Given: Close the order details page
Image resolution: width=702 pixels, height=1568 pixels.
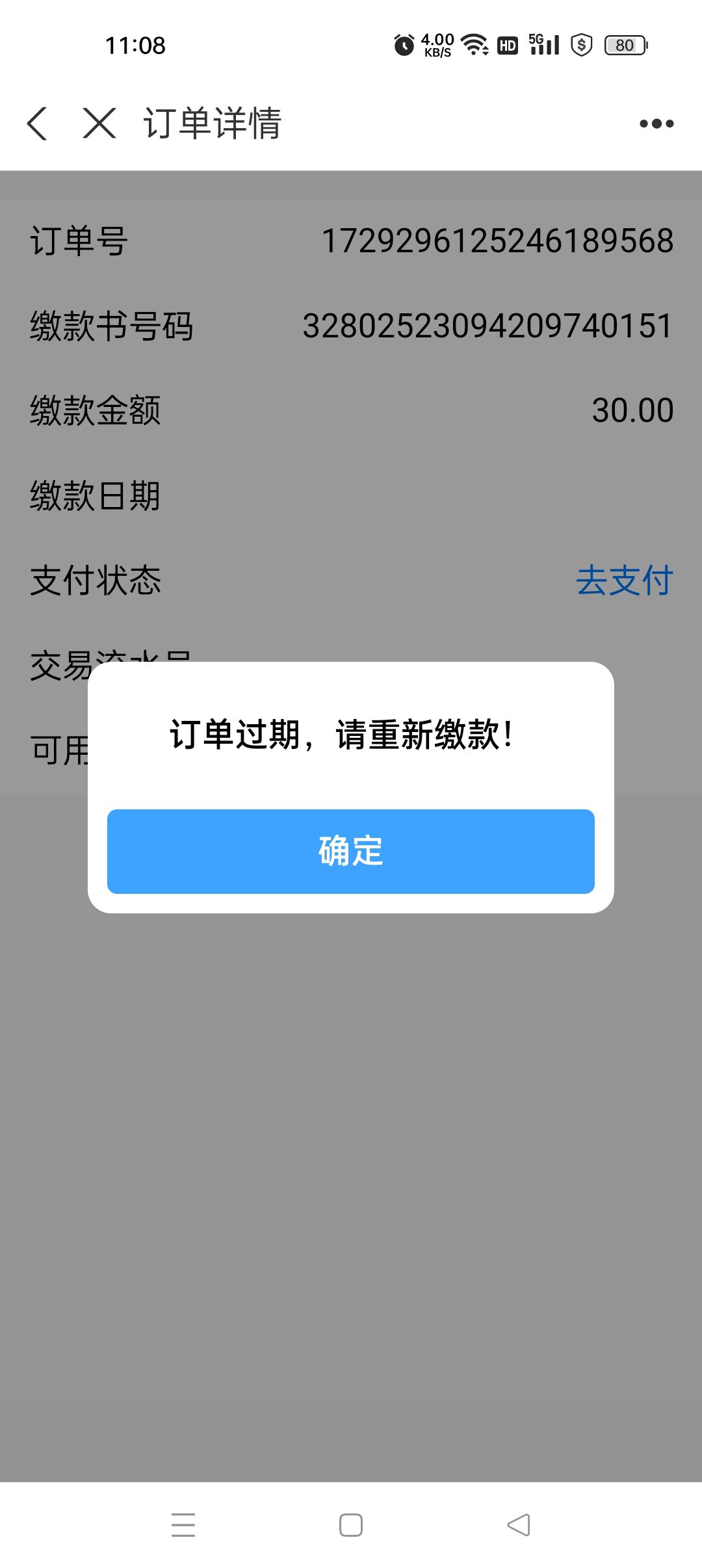Looking at the screenshot, I should pyautogui.click(x=99, y=123).
